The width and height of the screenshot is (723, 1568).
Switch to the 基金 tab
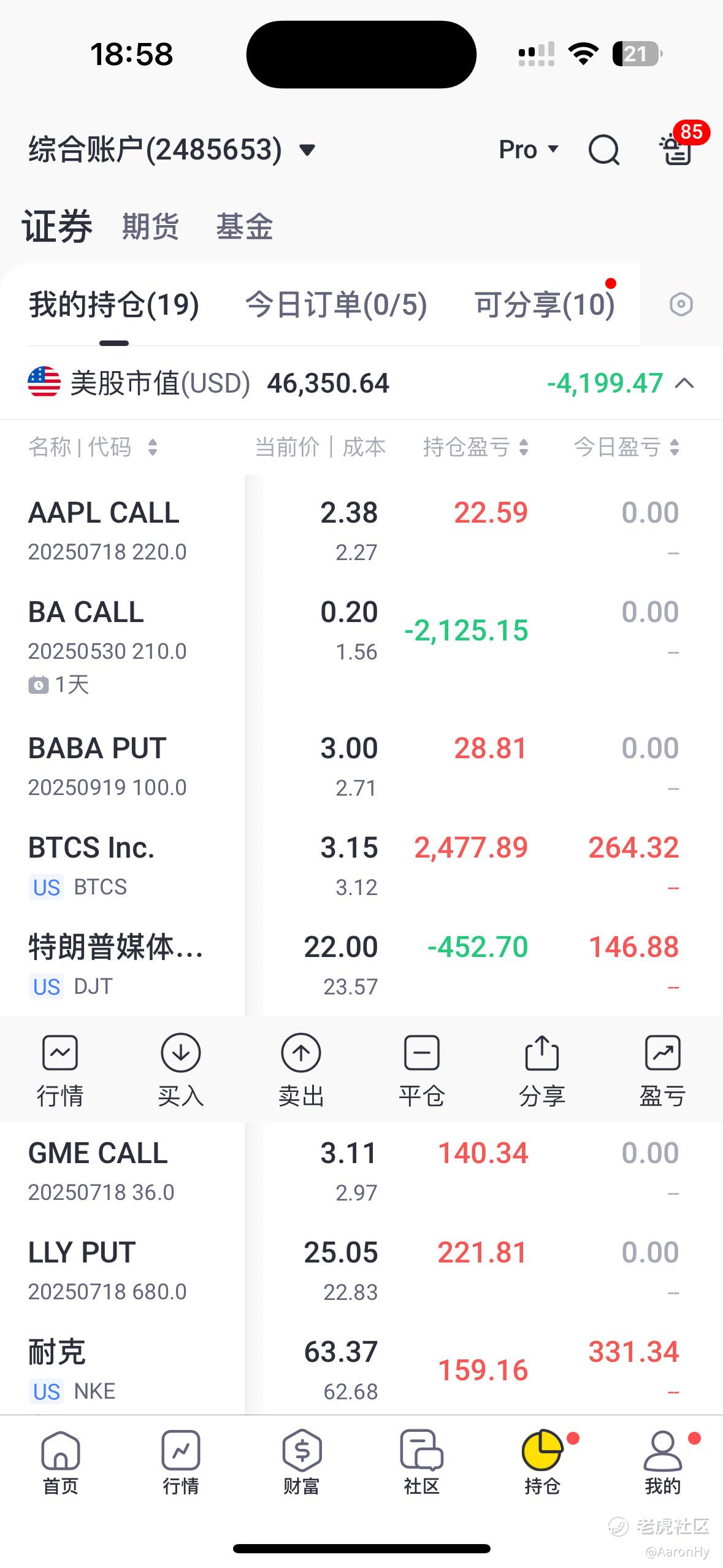coord(244,226)
